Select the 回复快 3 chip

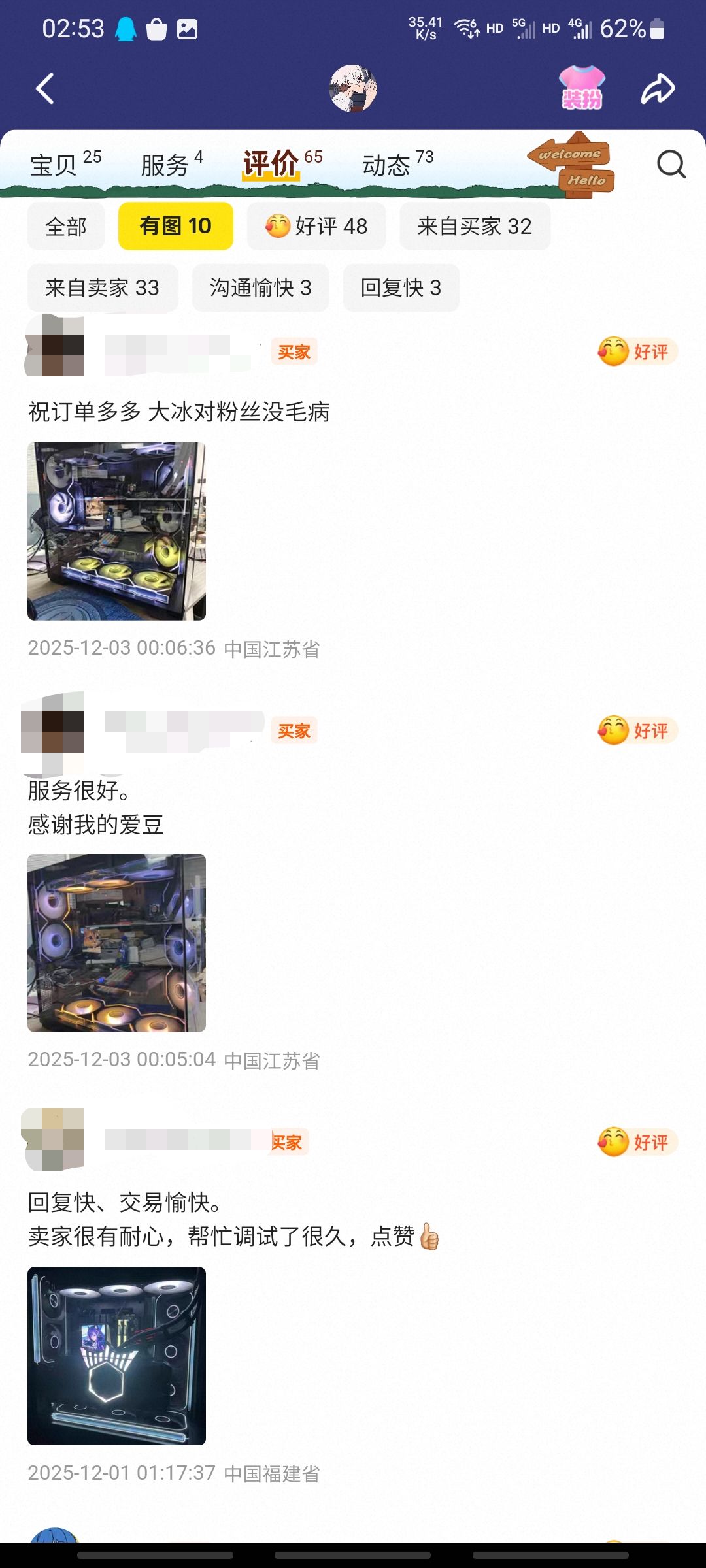click(x=401, y=287)
